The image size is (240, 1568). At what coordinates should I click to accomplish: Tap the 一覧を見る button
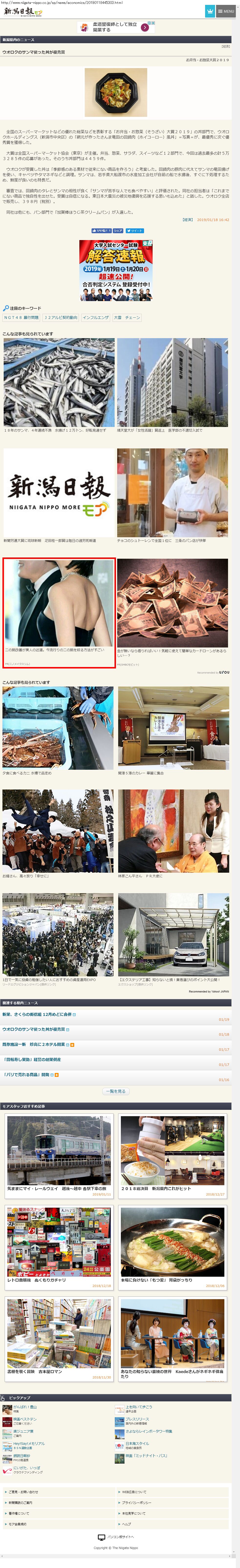116,1091
